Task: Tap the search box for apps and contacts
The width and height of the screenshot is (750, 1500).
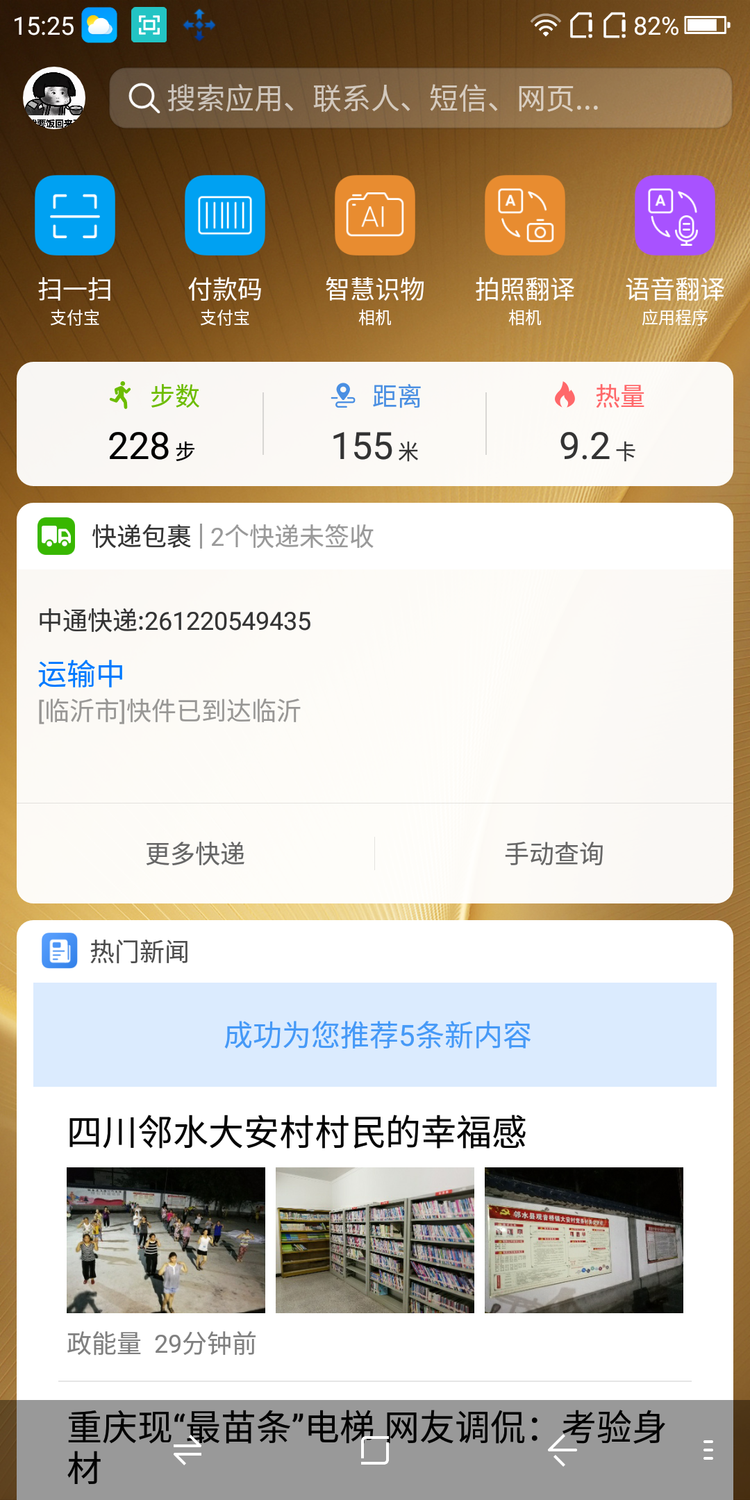Action: [x=420, y=98]
